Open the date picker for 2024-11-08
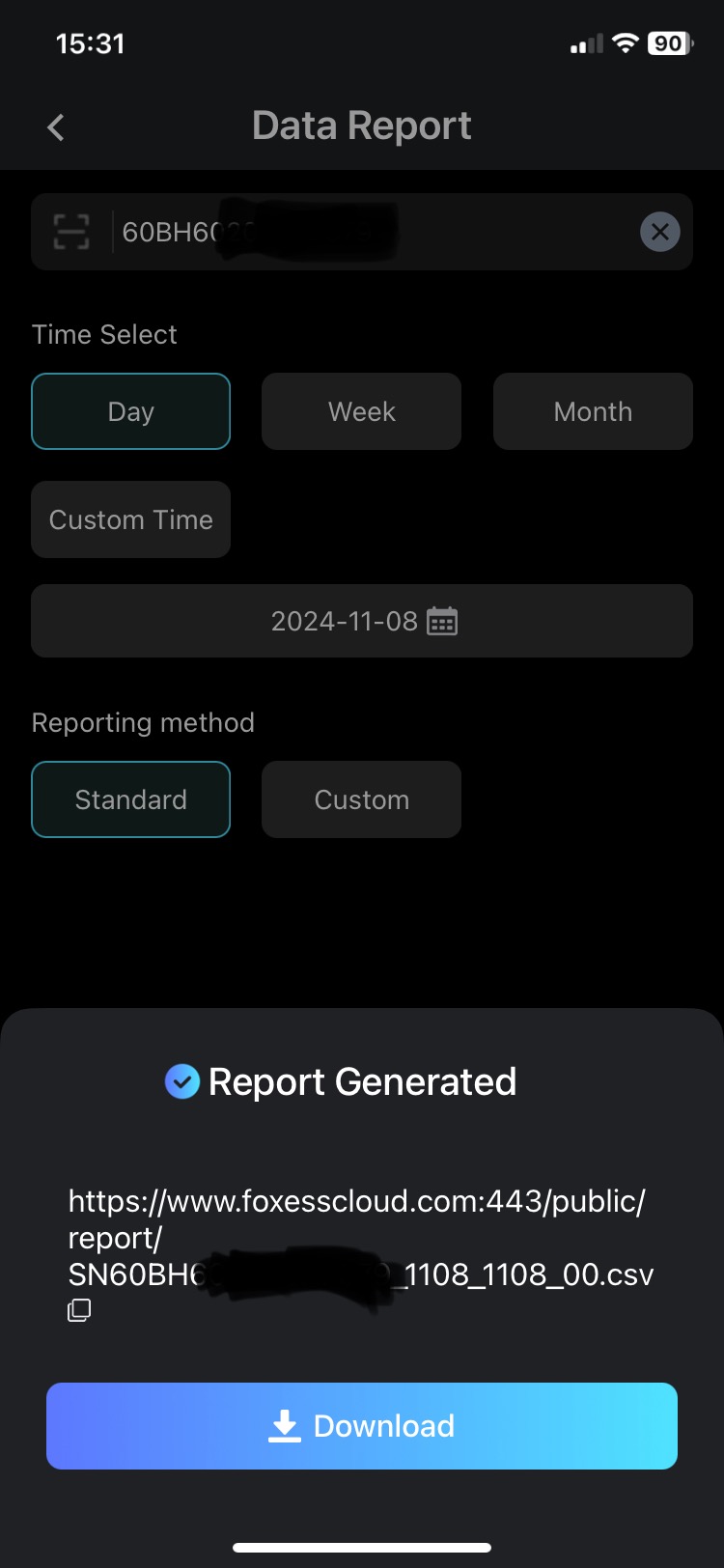Viewport: 724px width, 1568px height. [362, 621]
